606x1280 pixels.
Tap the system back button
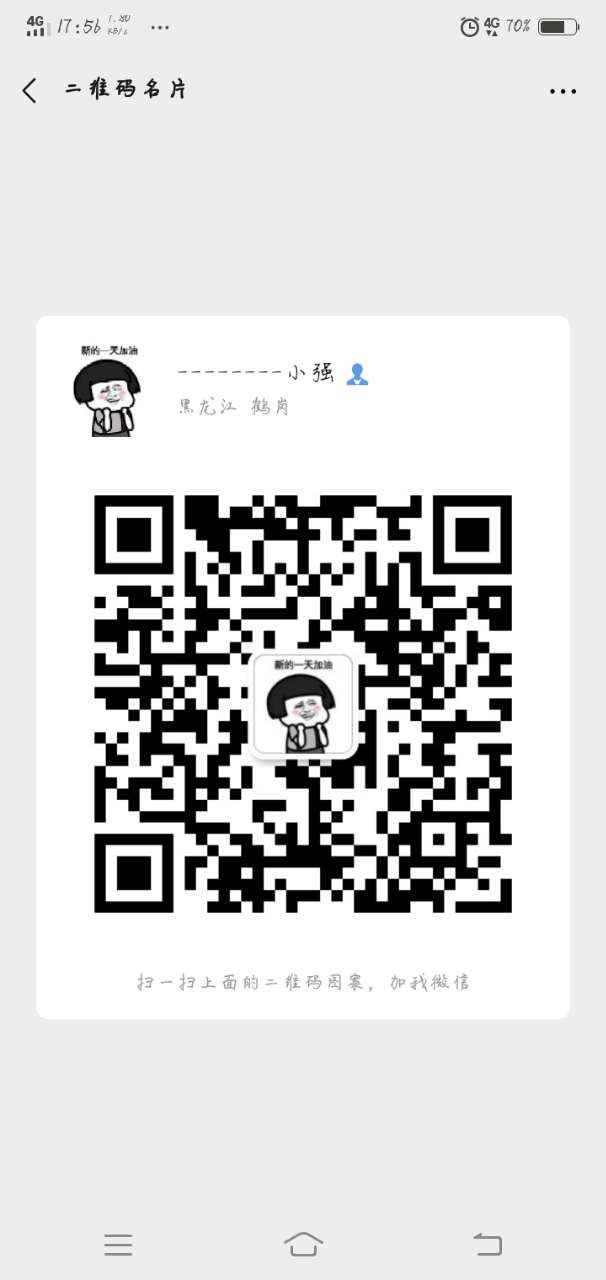pos(487,1244)
